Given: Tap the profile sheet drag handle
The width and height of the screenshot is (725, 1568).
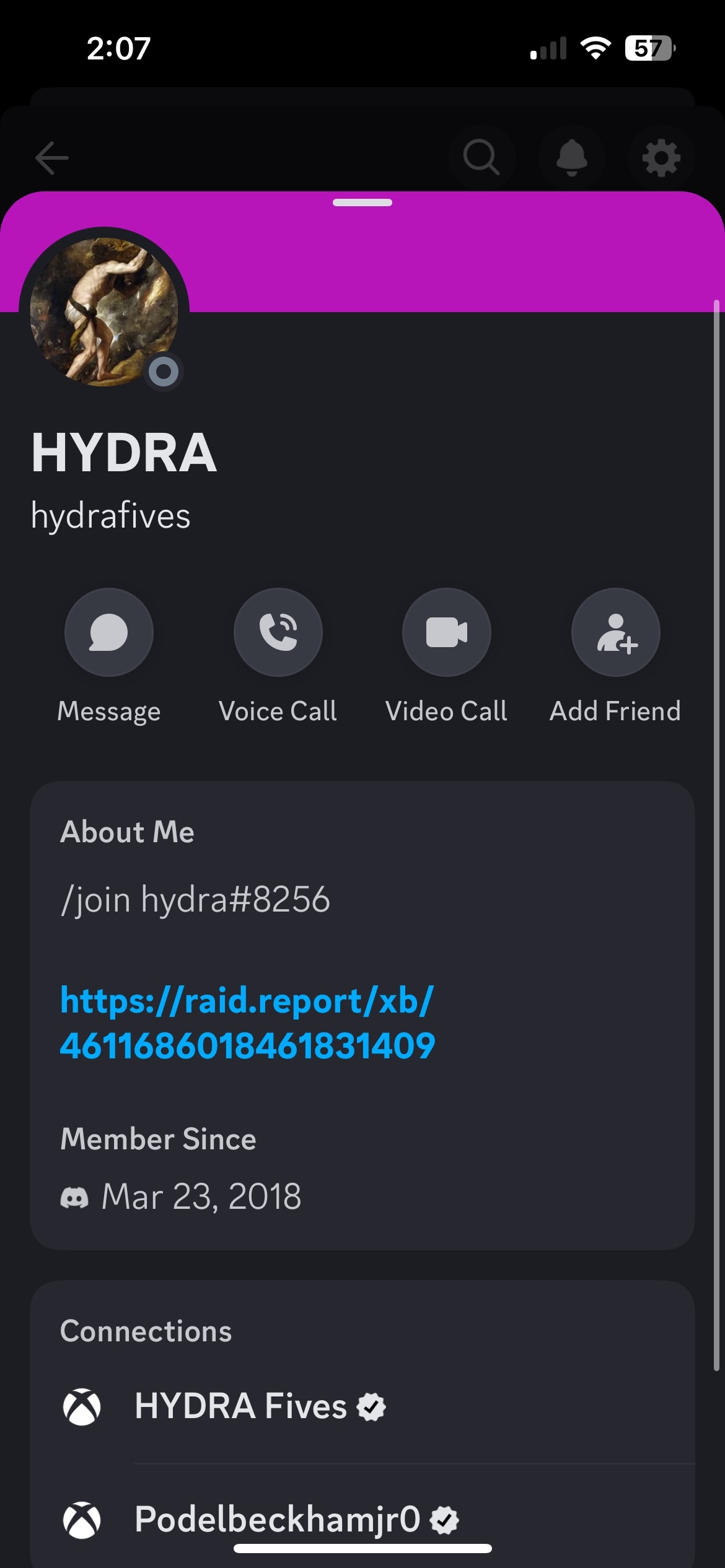Looking at the screenshot, I should (362, 203).
